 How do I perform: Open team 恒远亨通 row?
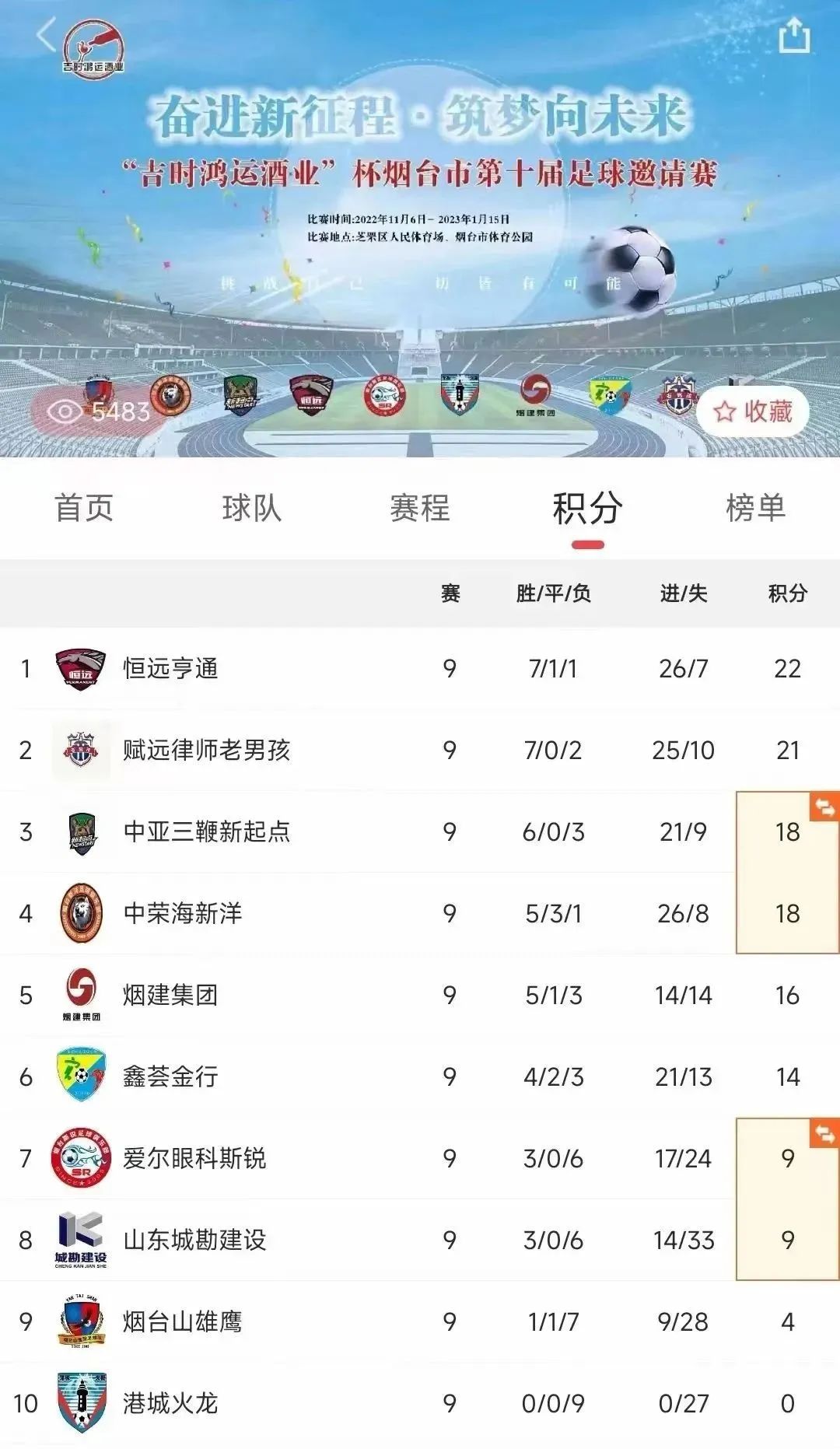tap(170, 669)
